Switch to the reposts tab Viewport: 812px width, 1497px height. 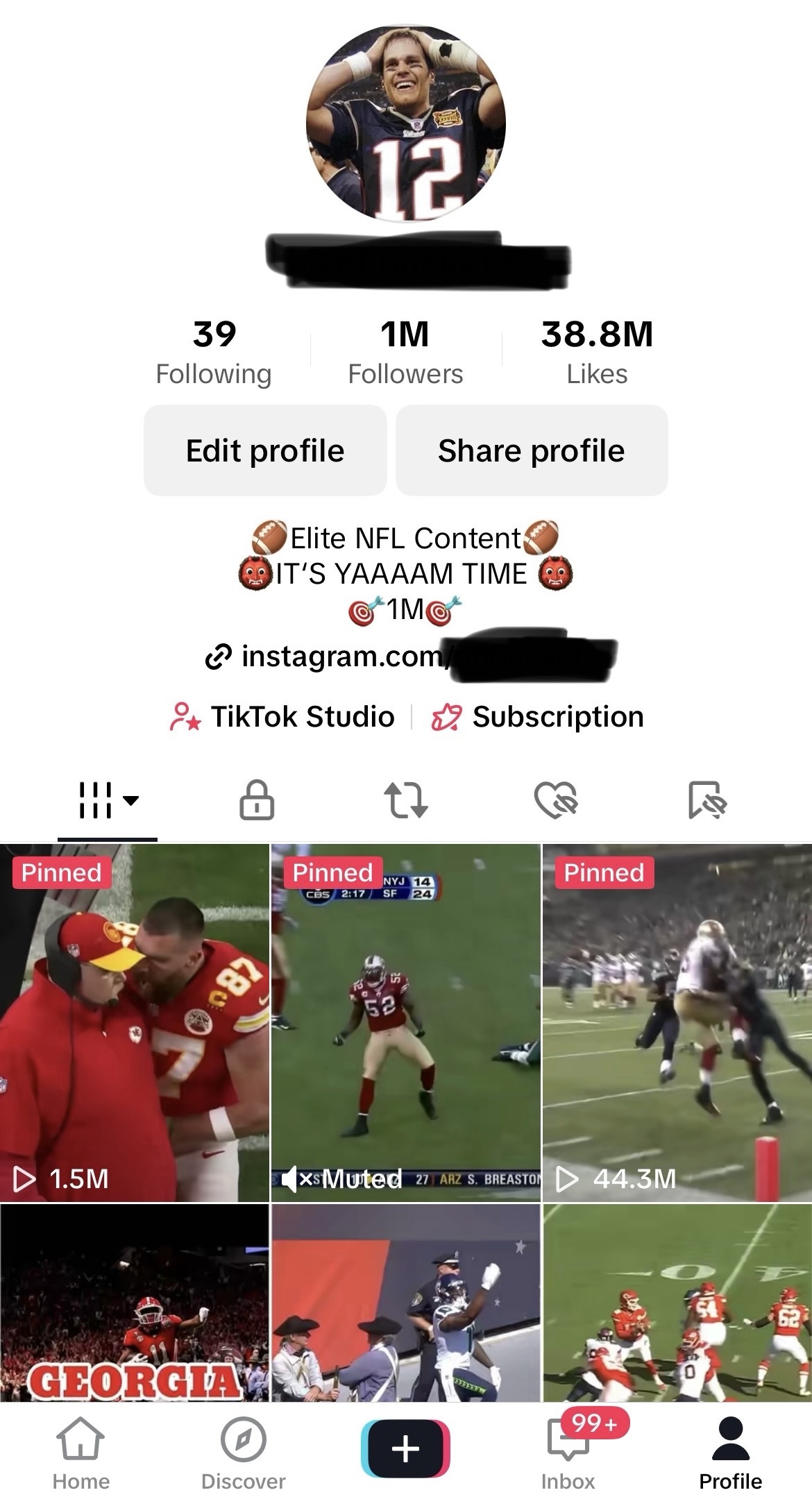(406, 800)
